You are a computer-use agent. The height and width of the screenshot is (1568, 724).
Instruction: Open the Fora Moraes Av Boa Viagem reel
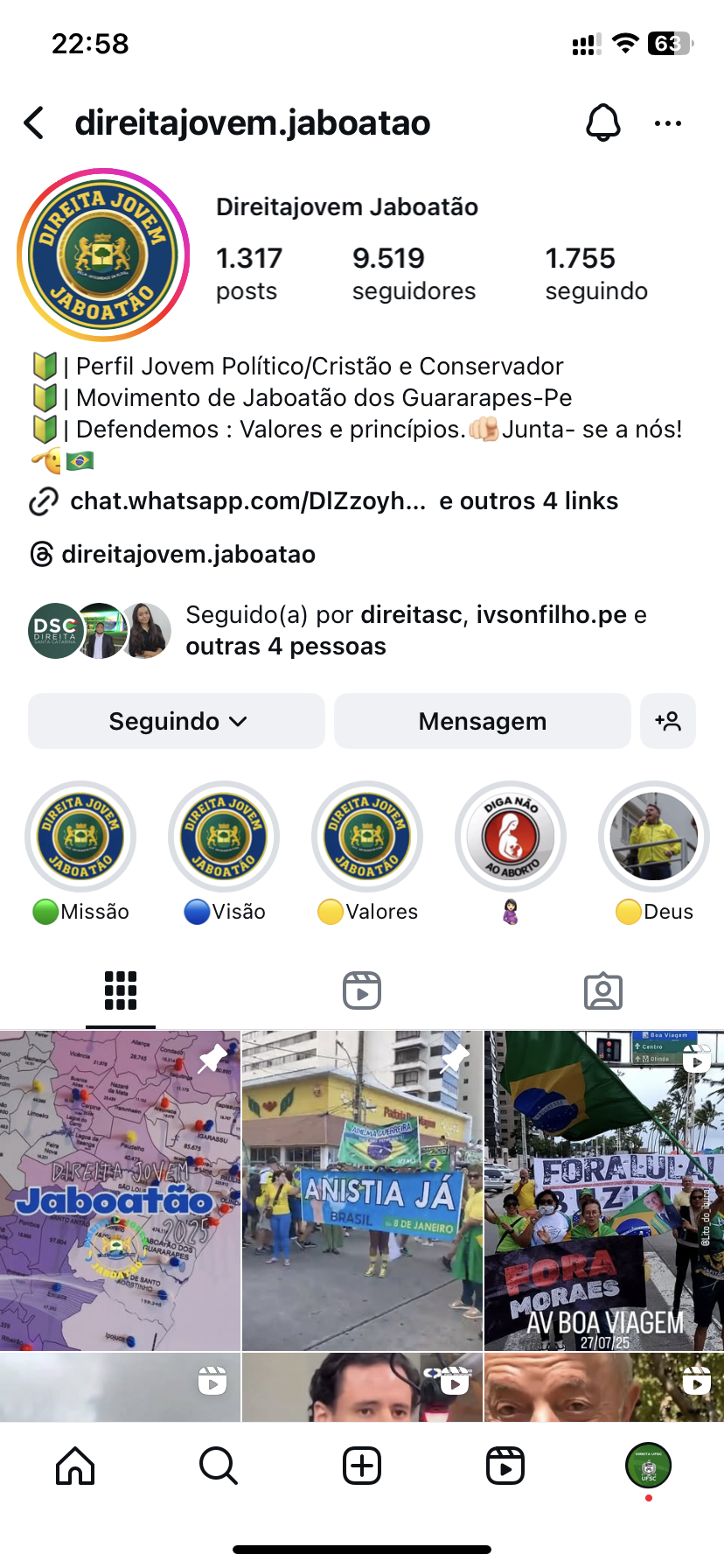click(604, 1190)
